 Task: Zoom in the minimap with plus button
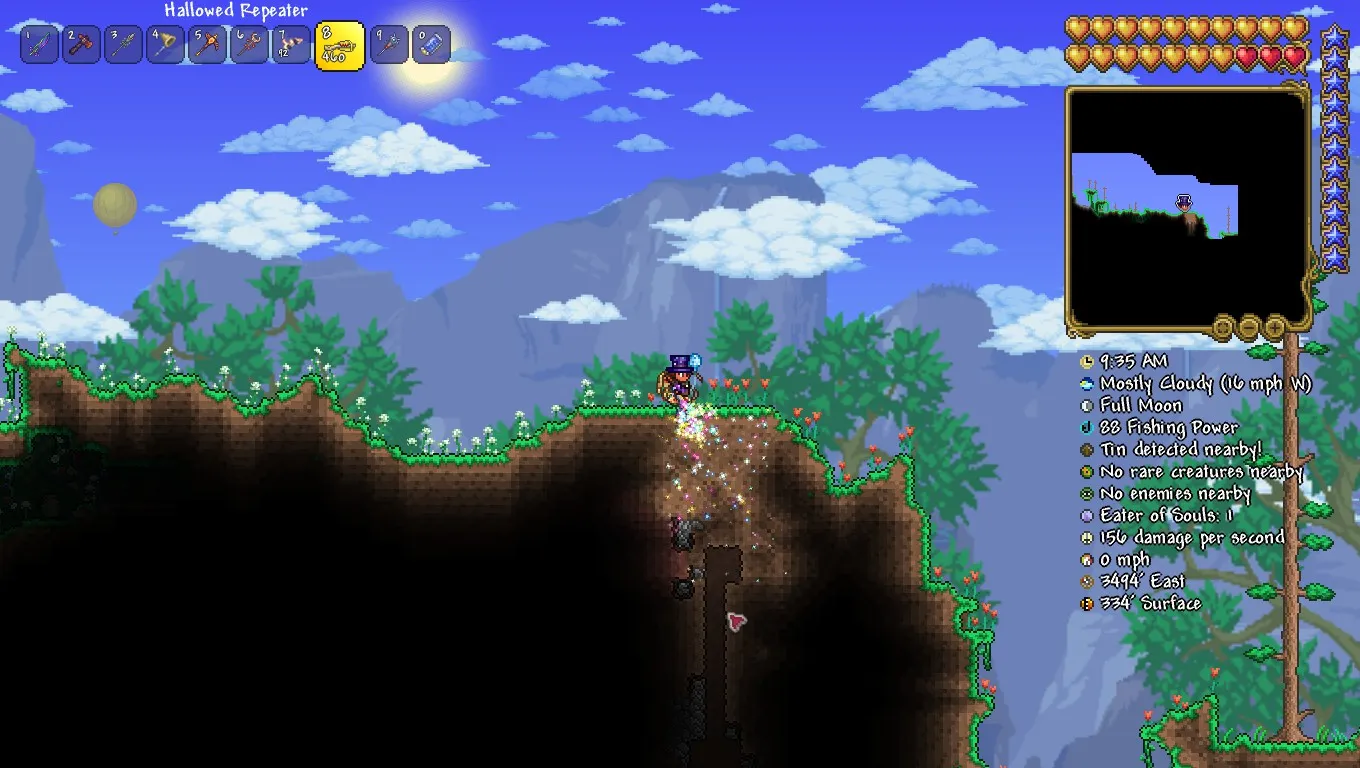1275,326
